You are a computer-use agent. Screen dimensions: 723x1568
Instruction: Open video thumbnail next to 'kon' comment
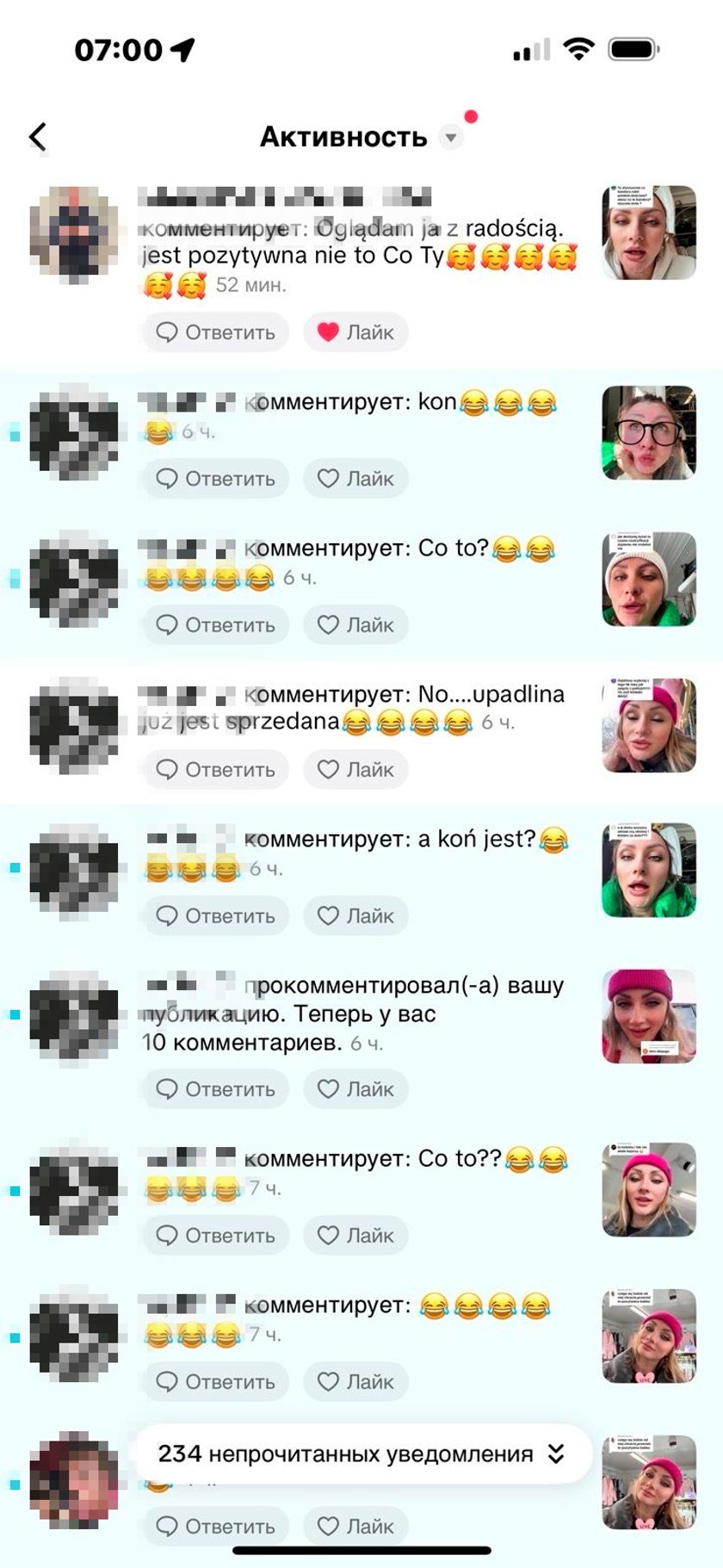[648, 432]
